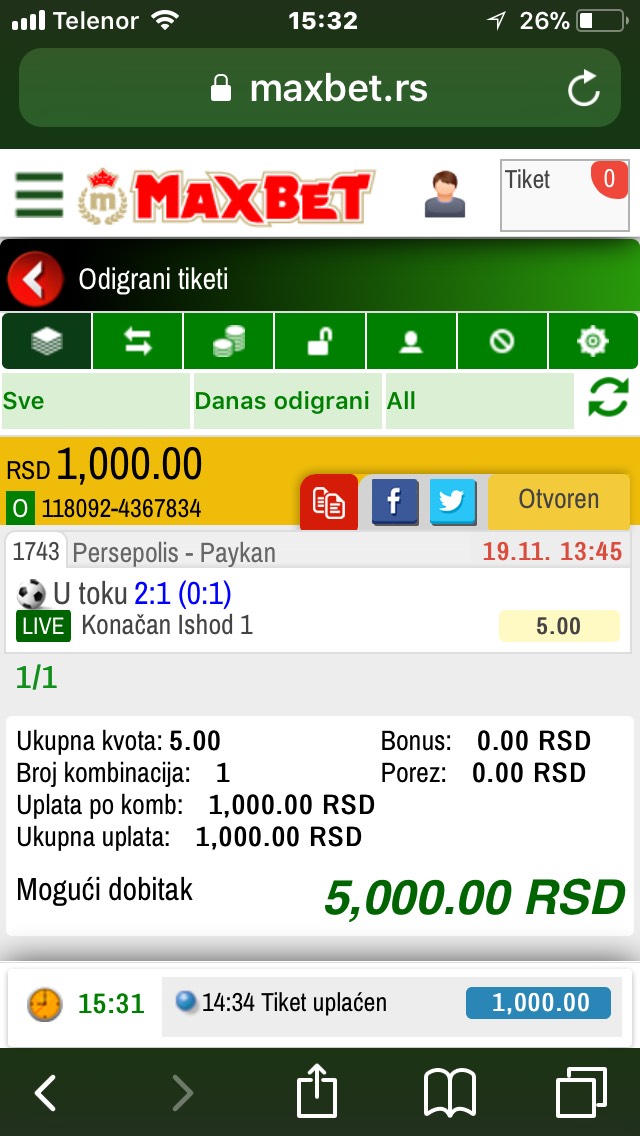The image size is (640, 1136).
Task: Open the transfers arrows tab
Action: click(138, 341)
